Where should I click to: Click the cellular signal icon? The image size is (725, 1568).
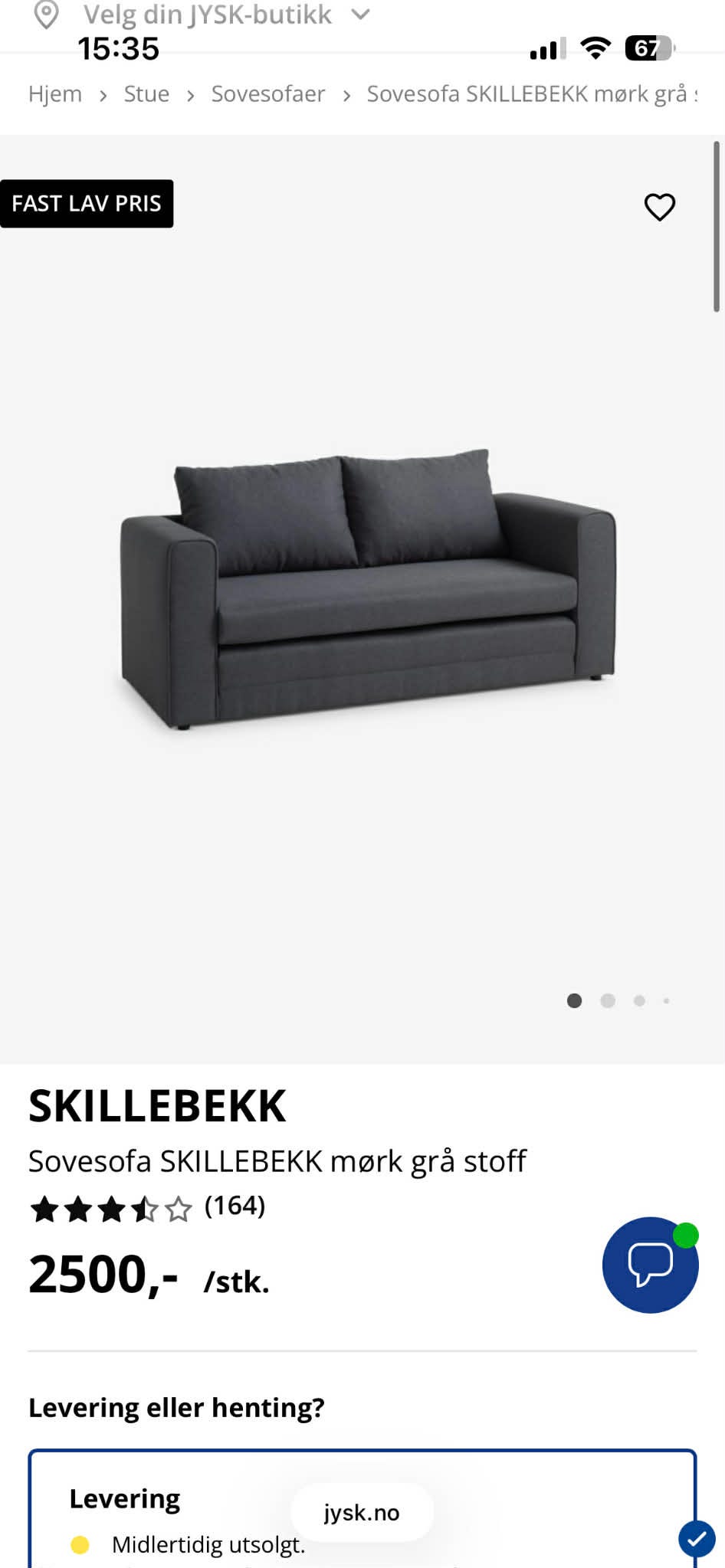point(546,48)
